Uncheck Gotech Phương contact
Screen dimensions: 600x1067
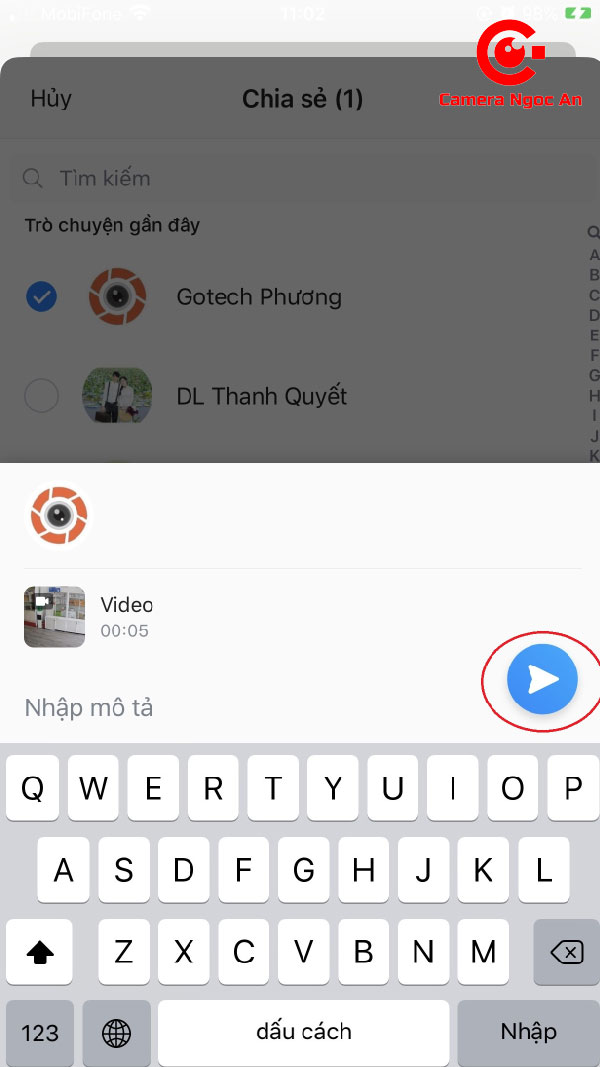(41, 296)
